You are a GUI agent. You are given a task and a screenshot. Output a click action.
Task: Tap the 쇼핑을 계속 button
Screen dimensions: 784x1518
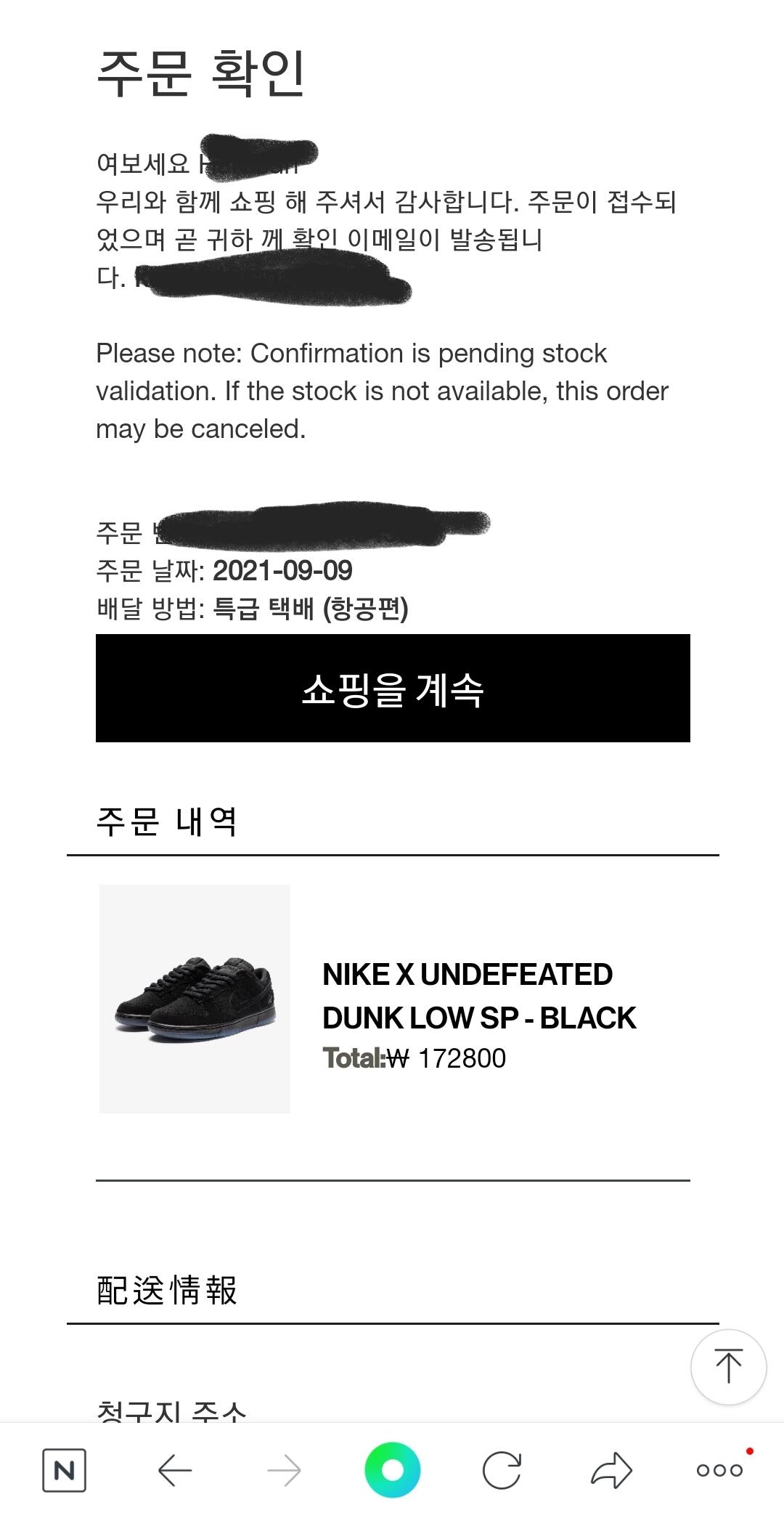[x=393, y=689]
